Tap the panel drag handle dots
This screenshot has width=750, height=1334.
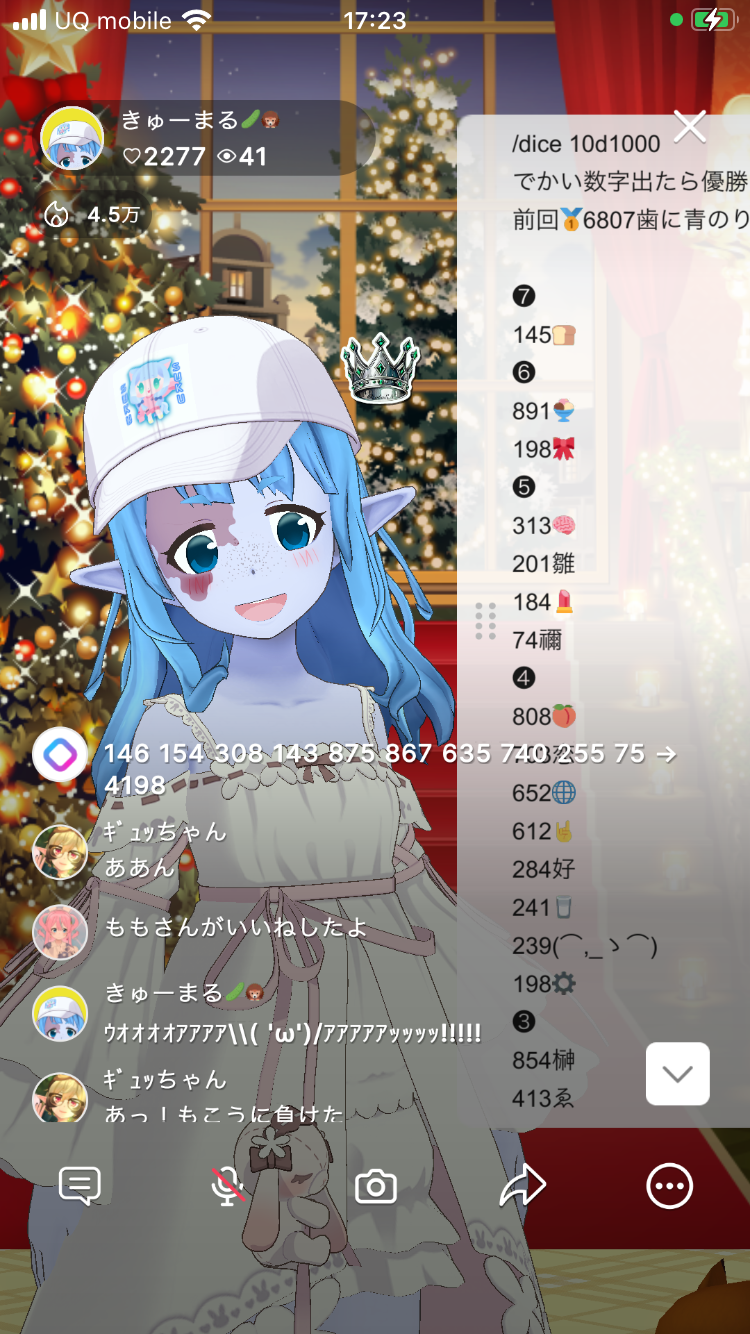click(x=485, y=621)
